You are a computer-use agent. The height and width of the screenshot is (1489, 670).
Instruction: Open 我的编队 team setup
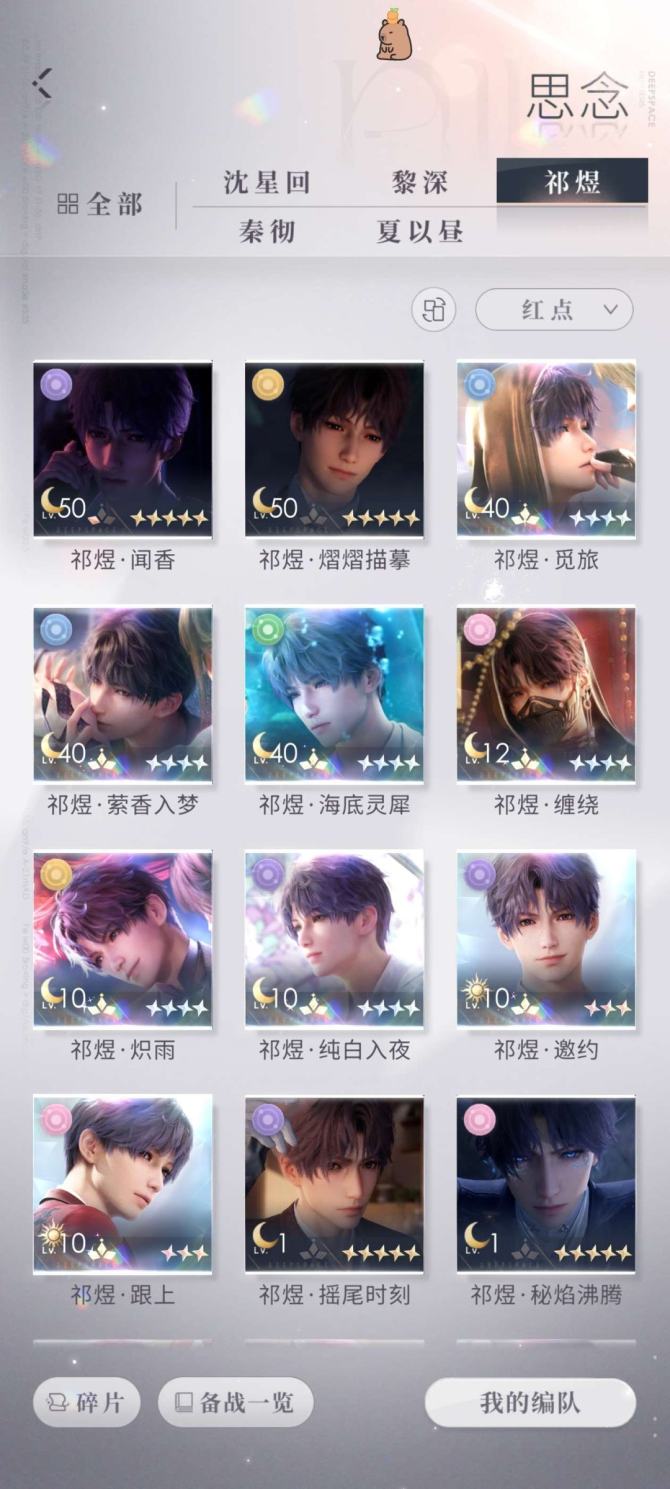[530, 1402]
